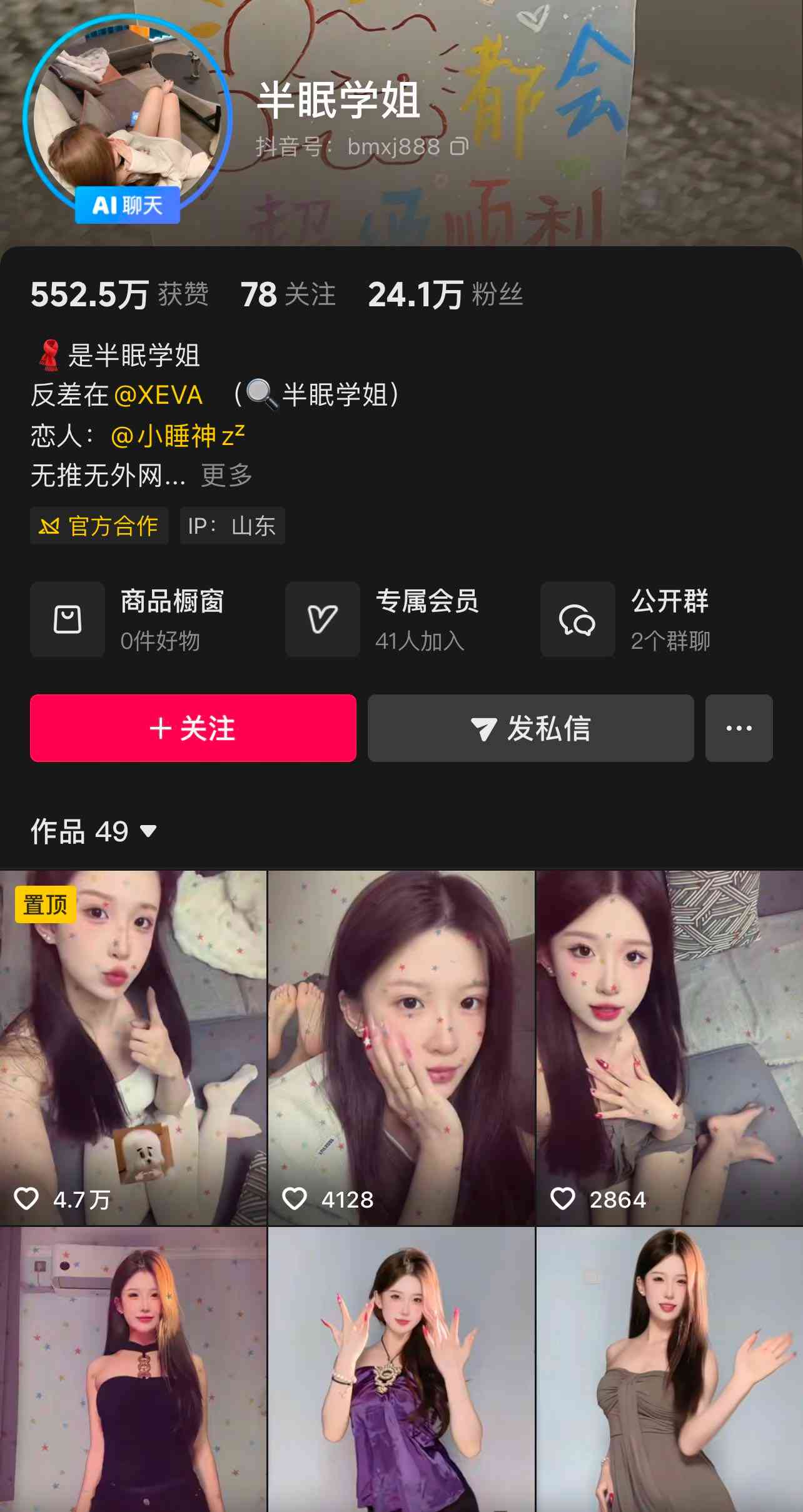803x1512 pixels.
Task: Open the @小睡神 profile link
Action: (x=178, y=436)
